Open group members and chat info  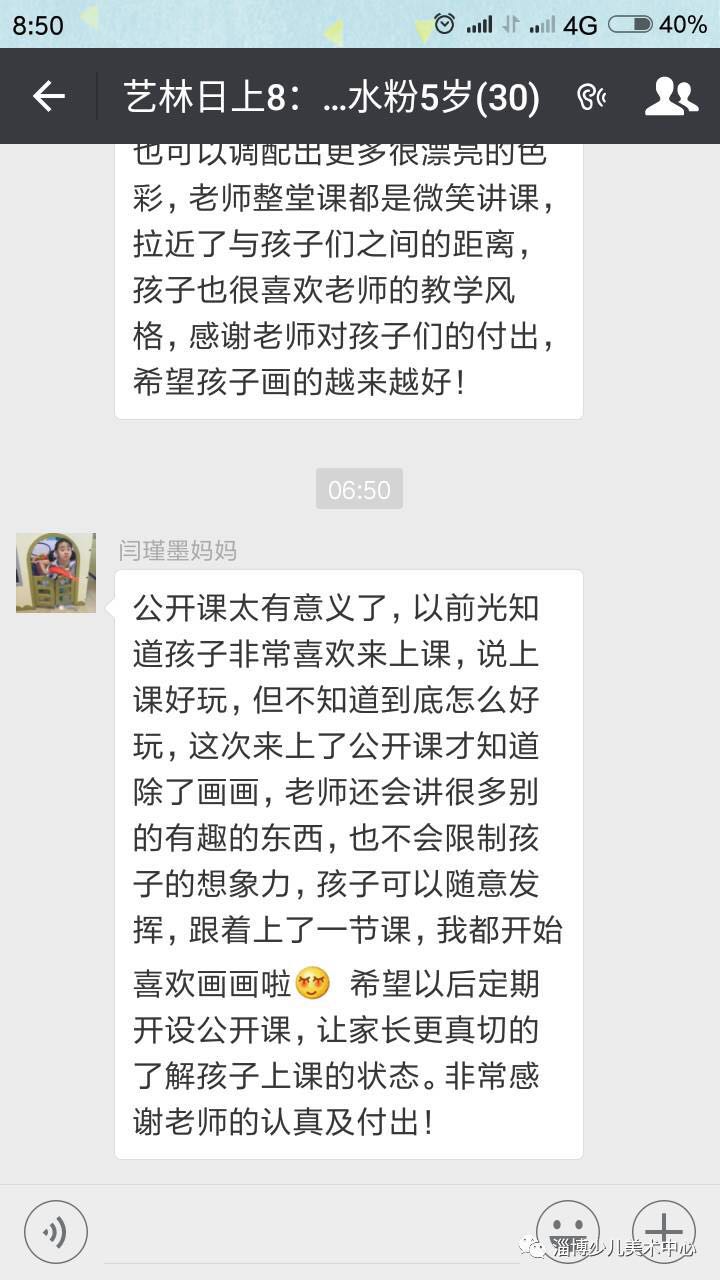[670, 97]
